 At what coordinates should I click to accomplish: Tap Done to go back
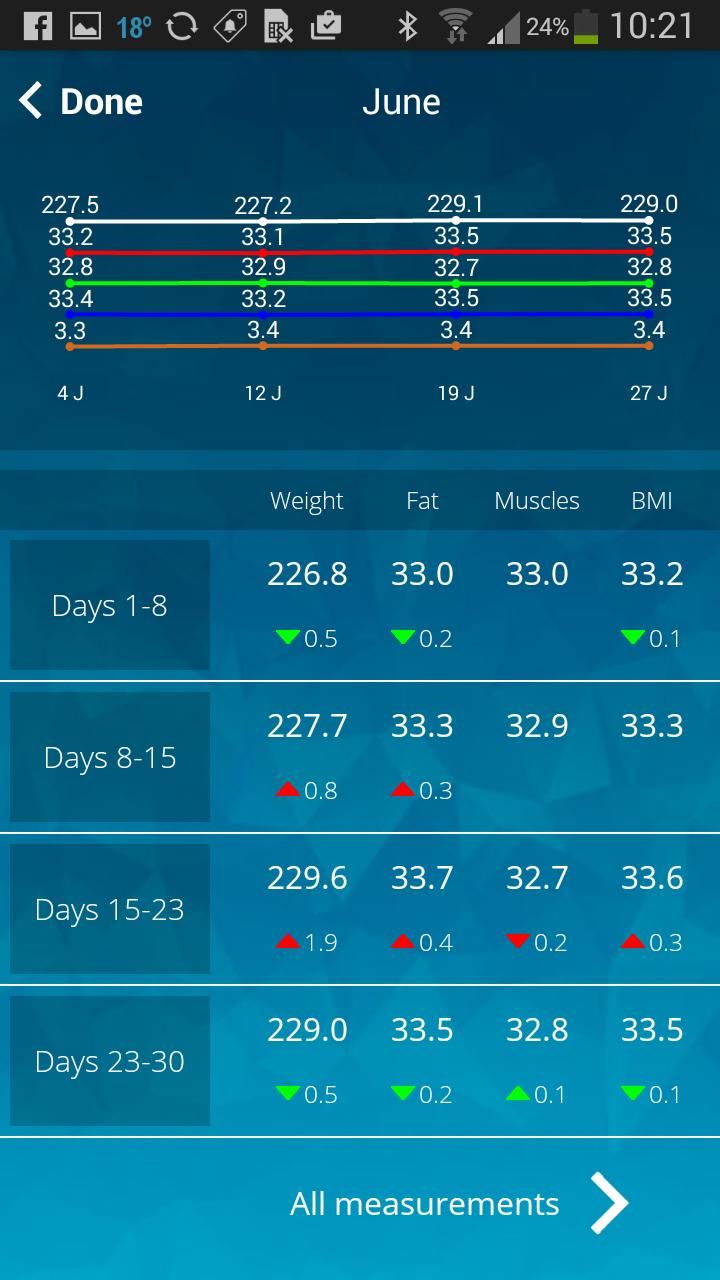[82, 102]
